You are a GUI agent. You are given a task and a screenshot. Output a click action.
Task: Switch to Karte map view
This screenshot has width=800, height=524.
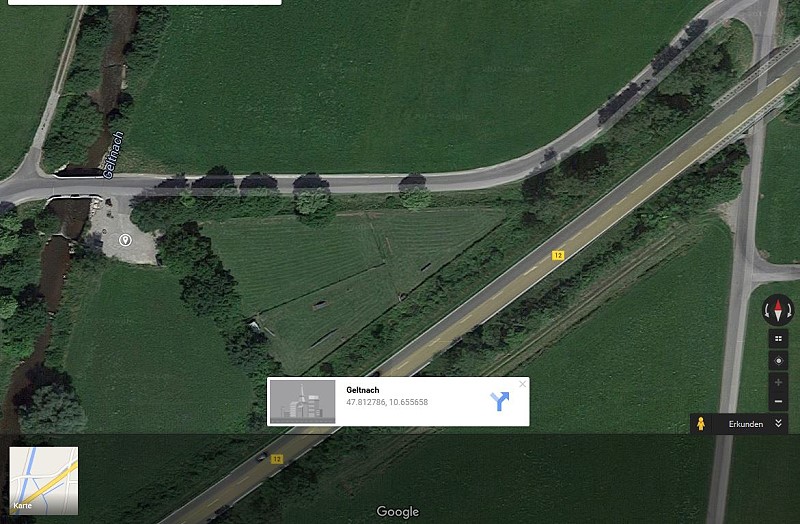pyautogui.click(x=44, y=480)
